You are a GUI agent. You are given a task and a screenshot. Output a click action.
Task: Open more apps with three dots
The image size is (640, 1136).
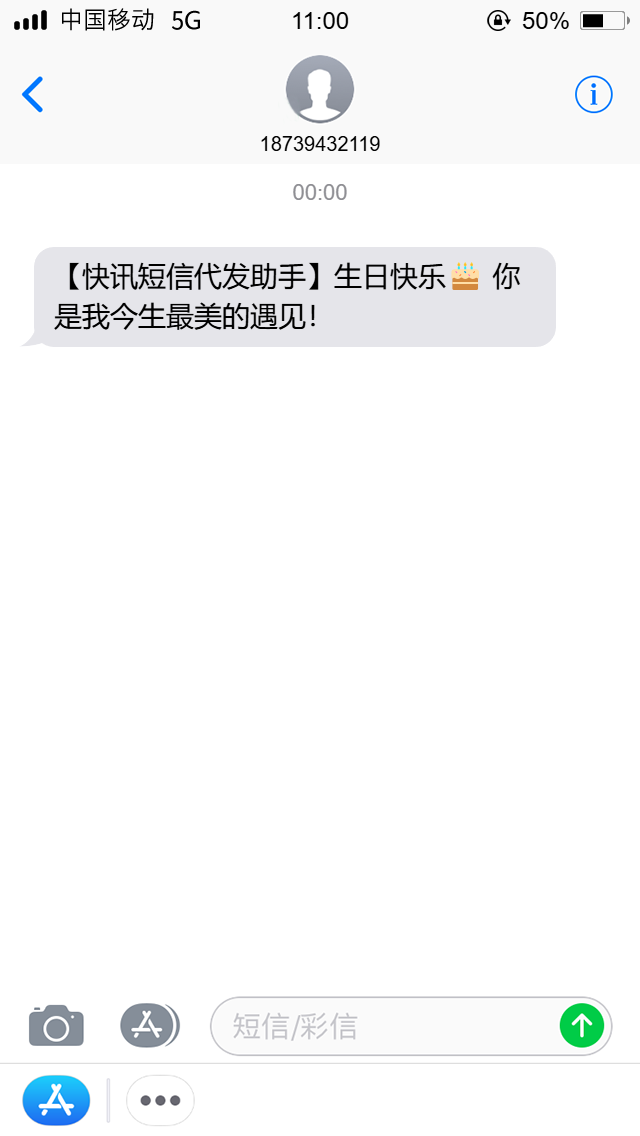pos(160,1100)
